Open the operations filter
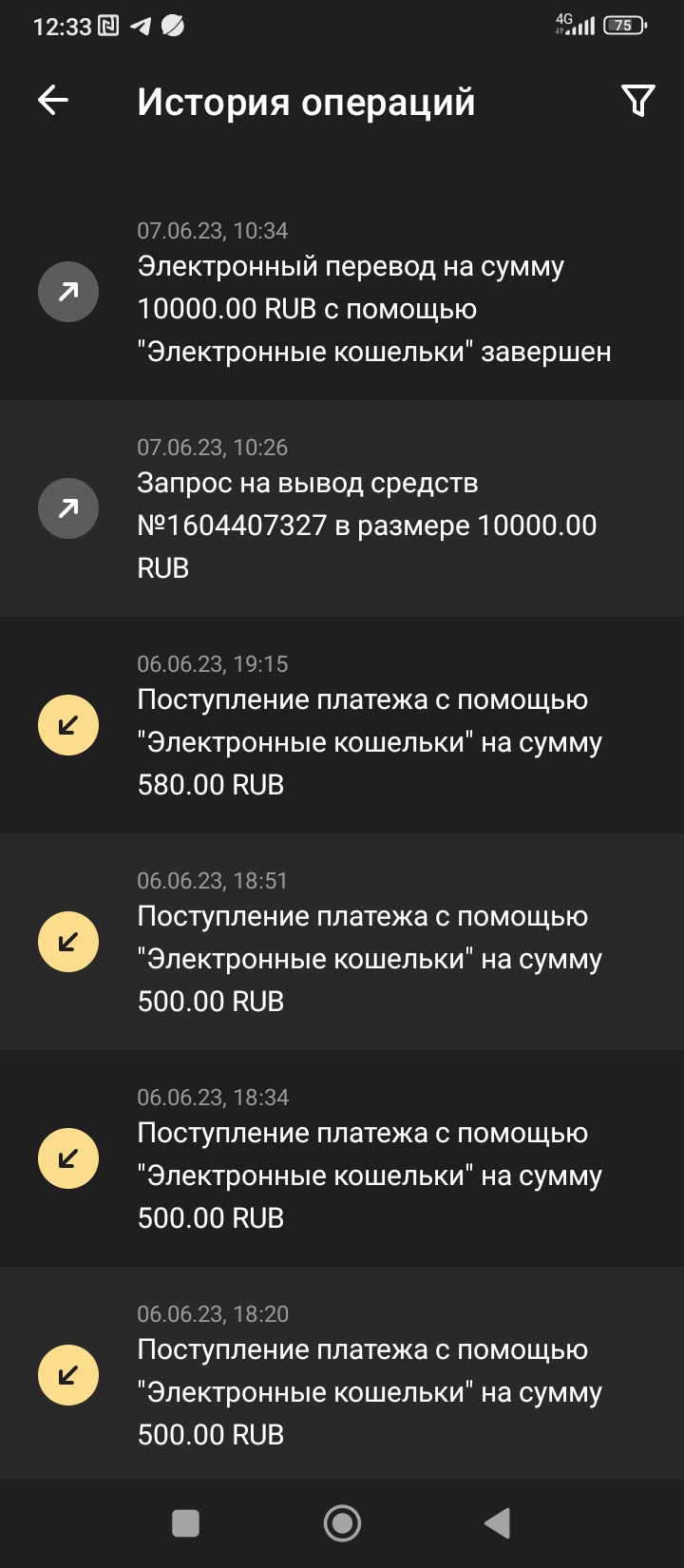The width and height of the screenshot is (684, 1568). pos(637,101)
